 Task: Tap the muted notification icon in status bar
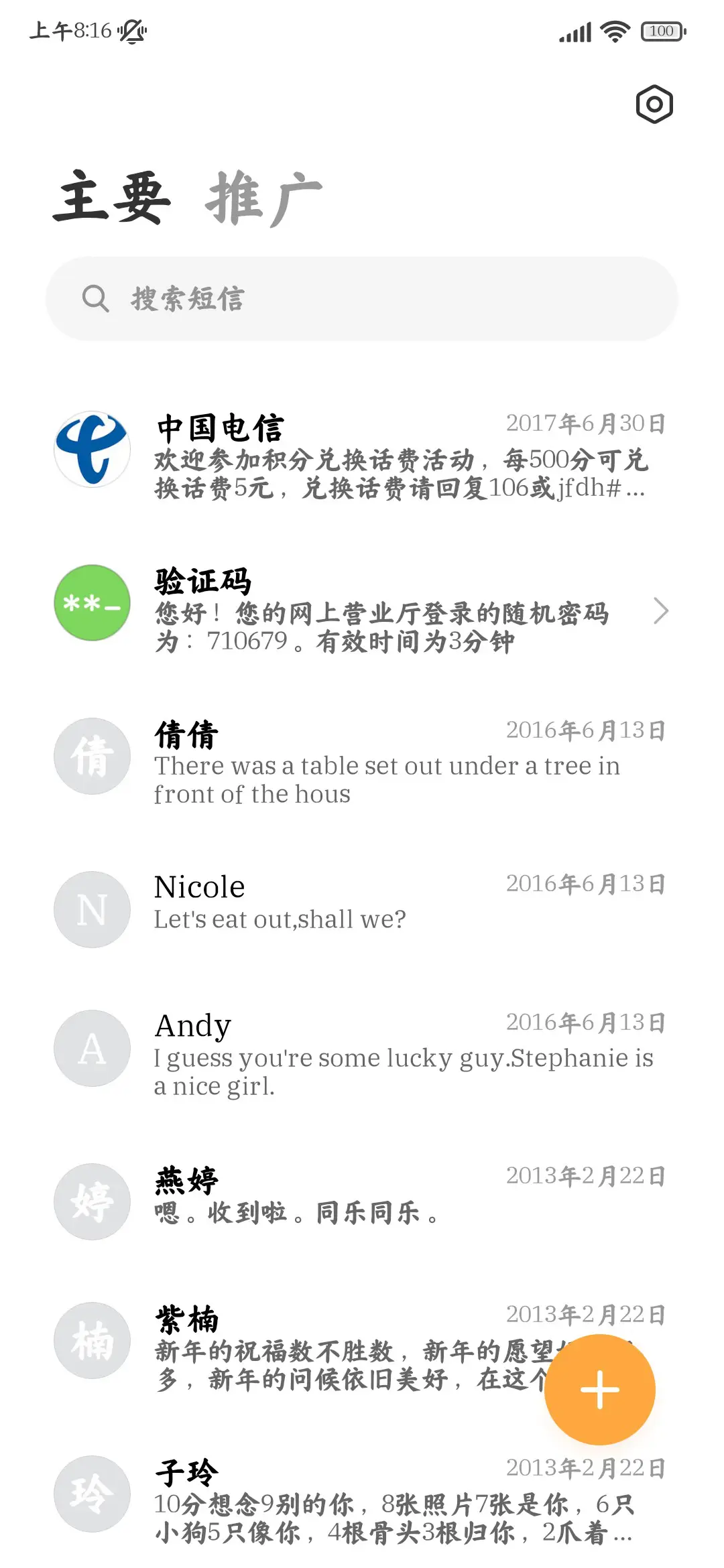(131, 31)
